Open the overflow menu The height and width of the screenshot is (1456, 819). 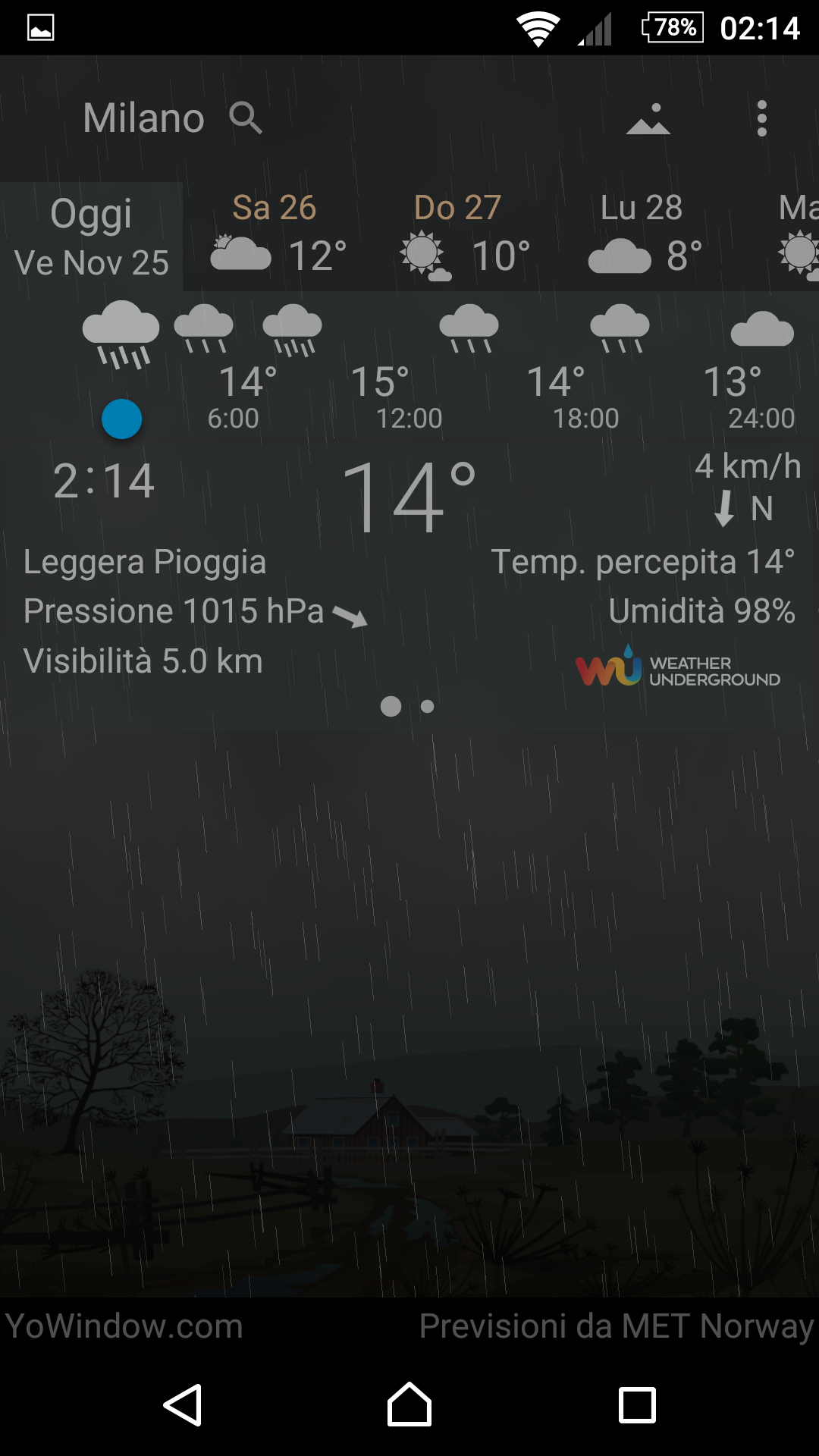click(x=762, y=119)
